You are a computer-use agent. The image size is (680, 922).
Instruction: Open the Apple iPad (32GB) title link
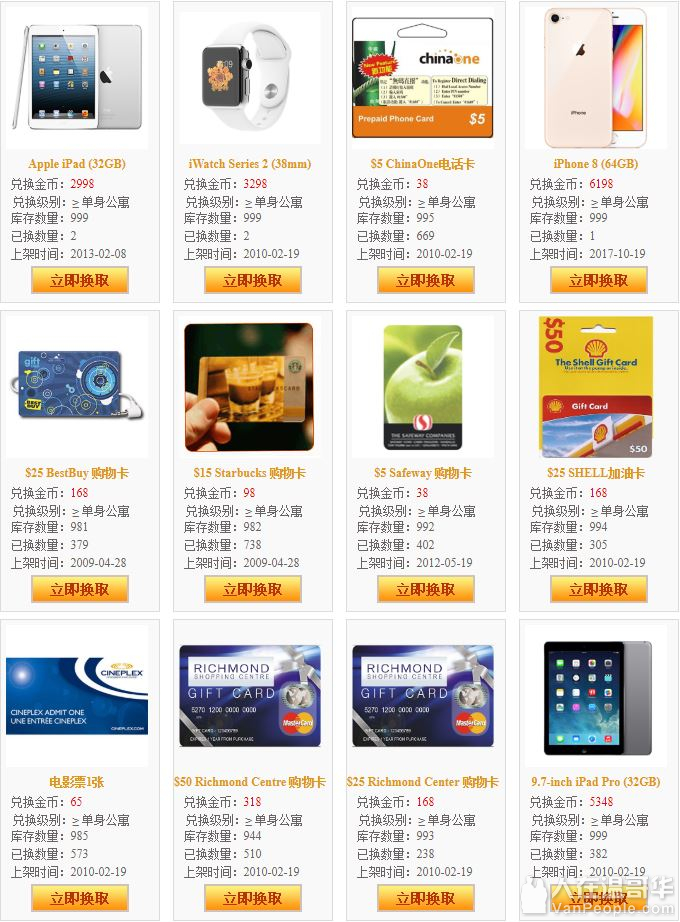[x=77, y=164]
